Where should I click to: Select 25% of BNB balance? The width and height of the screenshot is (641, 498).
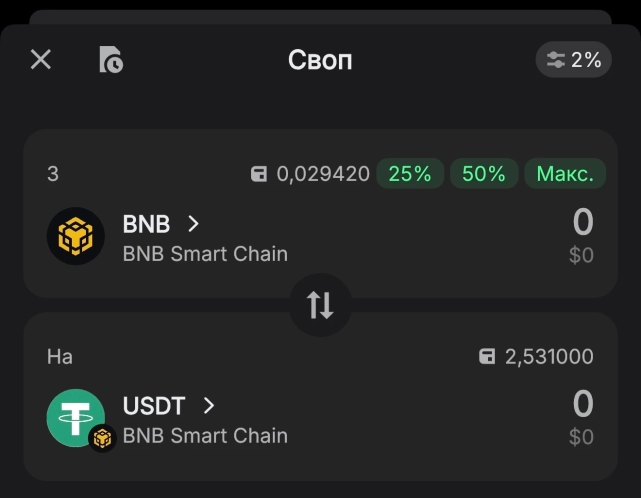(410, 174)
